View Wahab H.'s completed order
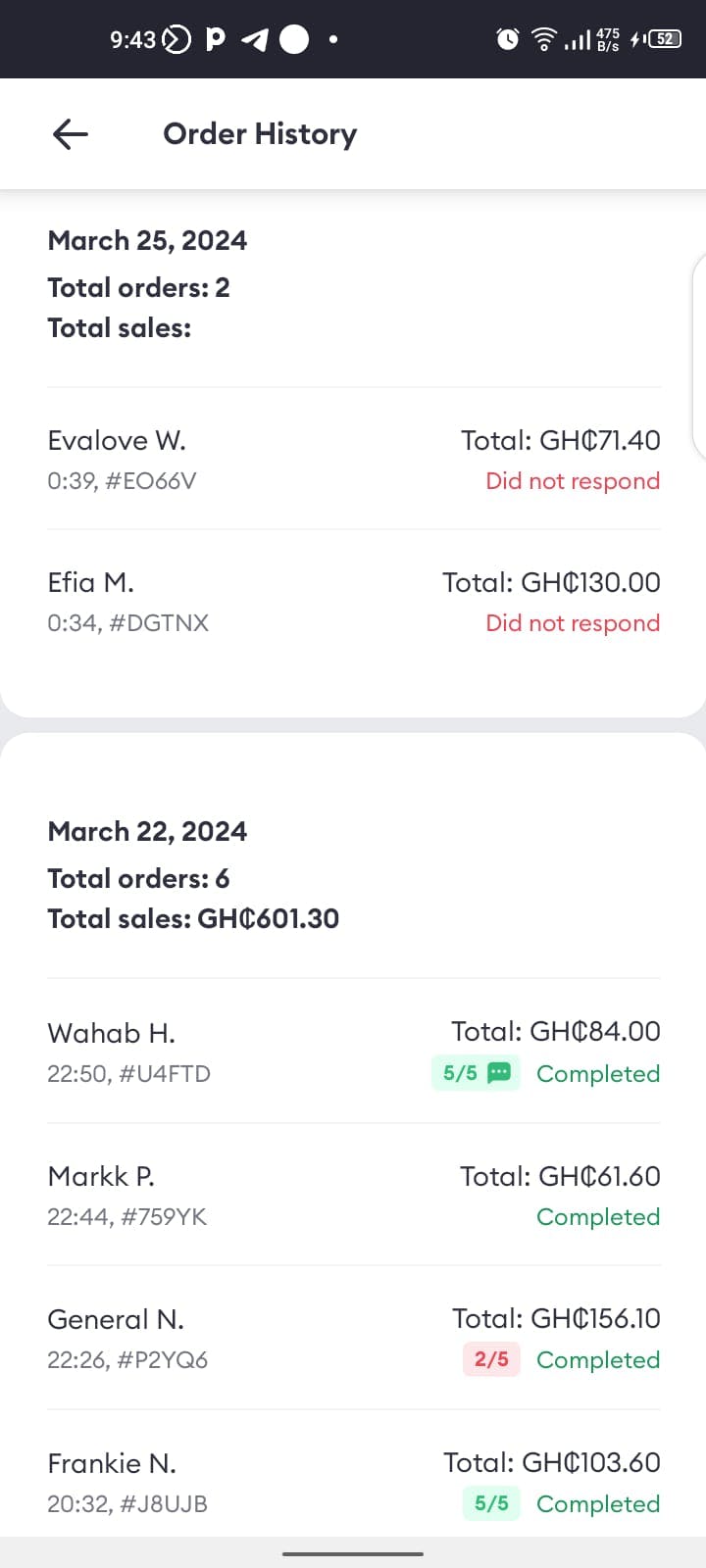The height and width of the screenshot is (1568, 706). [353, 1051]
